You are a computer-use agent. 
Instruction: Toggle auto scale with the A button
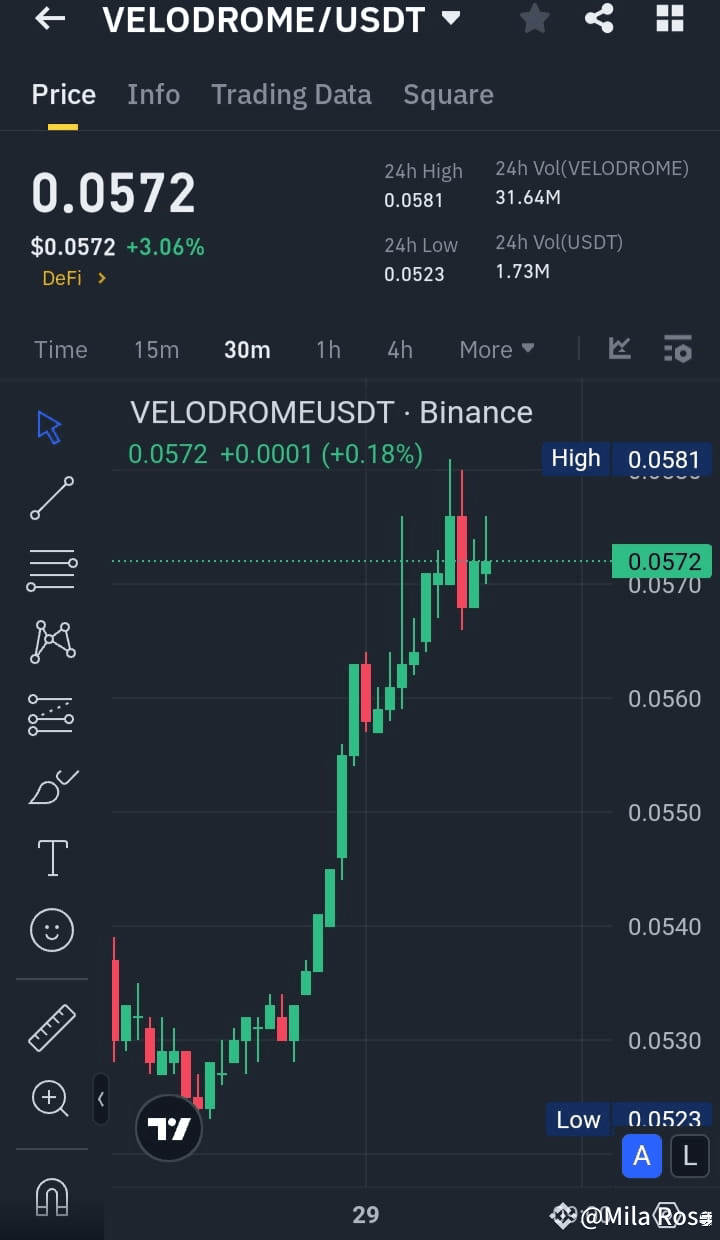pos(642,1156)
